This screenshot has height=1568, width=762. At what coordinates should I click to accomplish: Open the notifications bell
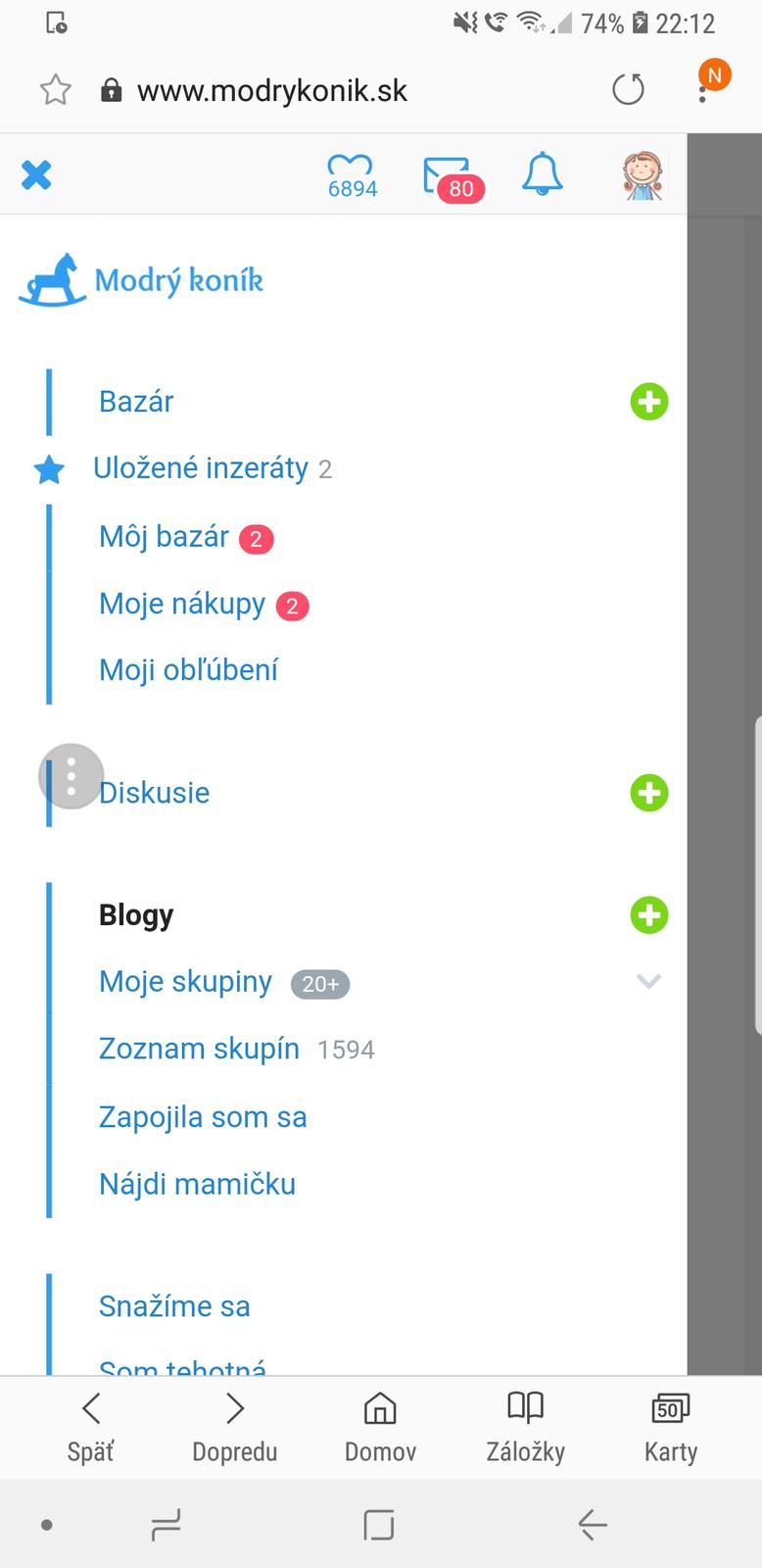click(x=543, y=174)
